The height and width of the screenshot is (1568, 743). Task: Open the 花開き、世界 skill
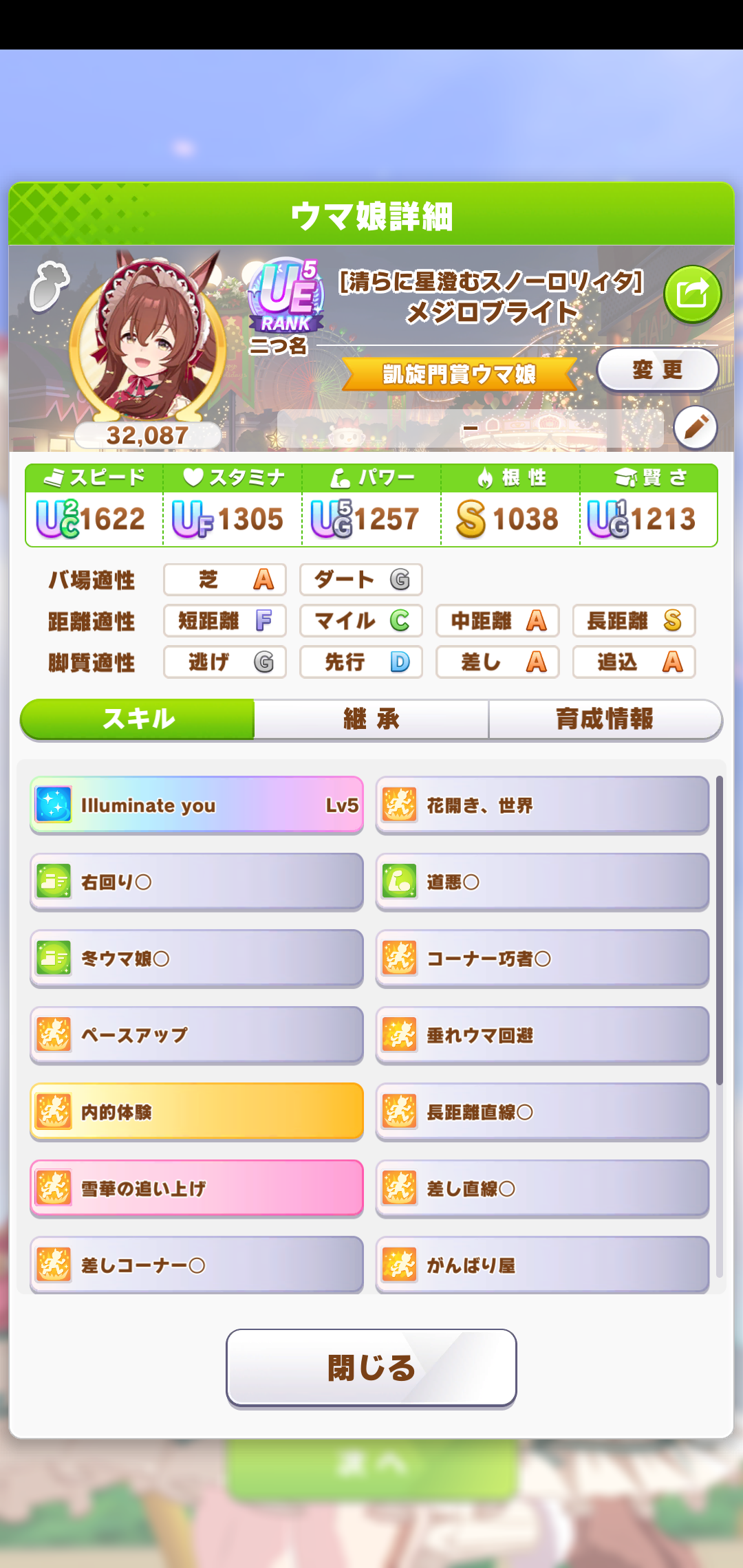[542, 805]
